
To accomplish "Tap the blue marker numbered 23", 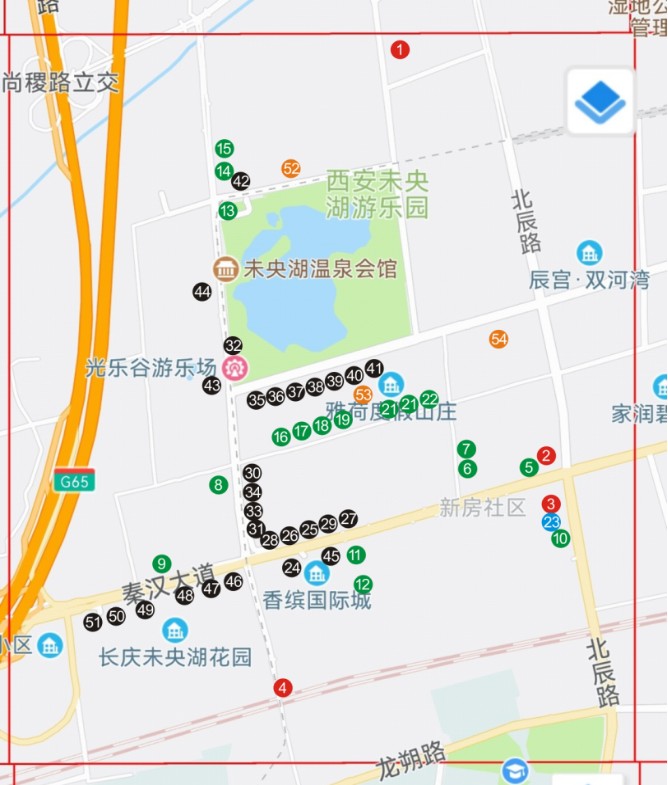I will point(551,522).
